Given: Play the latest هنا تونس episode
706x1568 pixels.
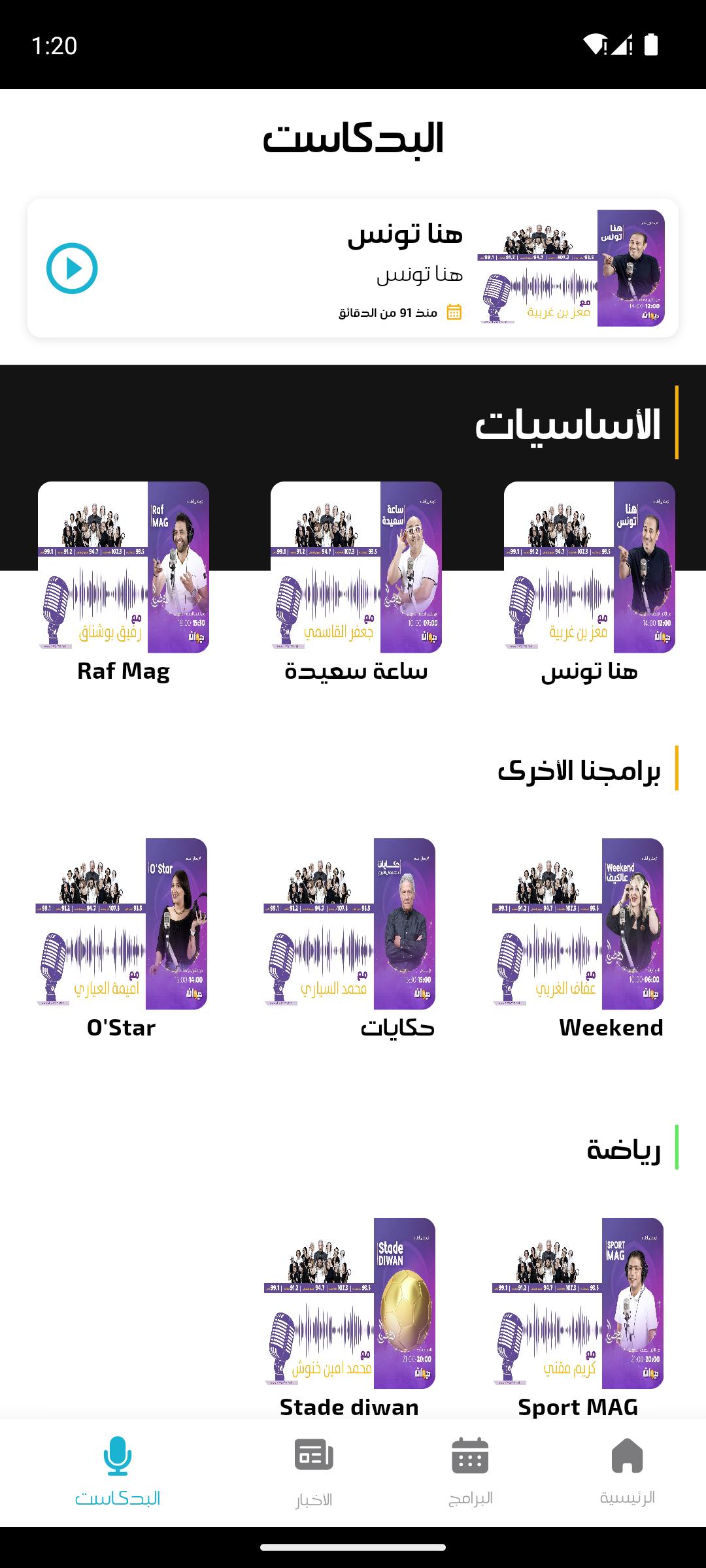Looking at the screenshot, I should click(x=72, y=269).
